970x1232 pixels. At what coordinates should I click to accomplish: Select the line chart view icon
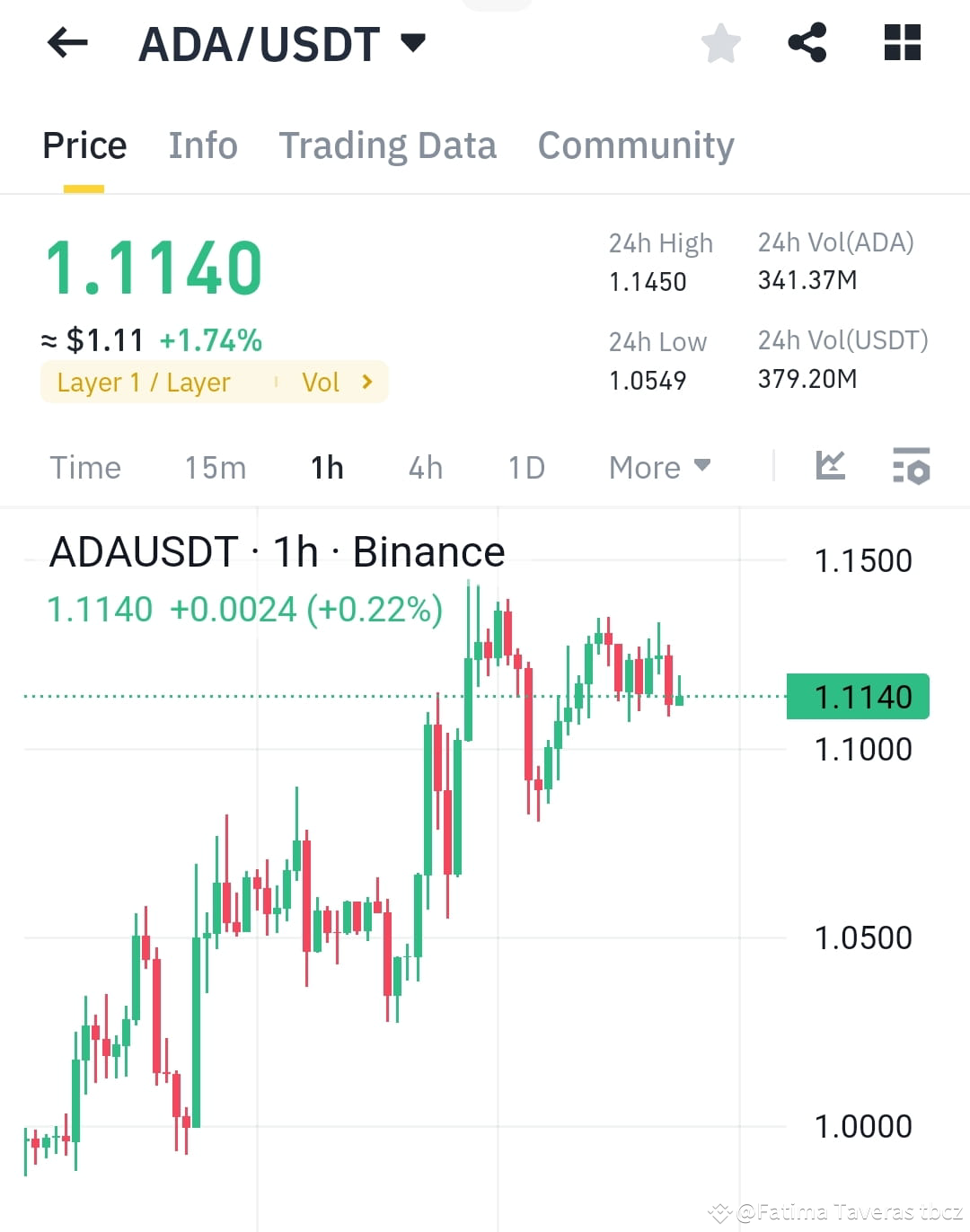830,466
